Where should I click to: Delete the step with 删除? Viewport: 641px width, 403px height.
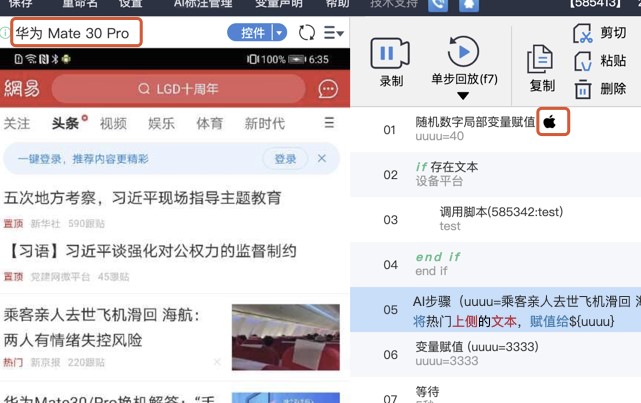[x=600, y=89]
